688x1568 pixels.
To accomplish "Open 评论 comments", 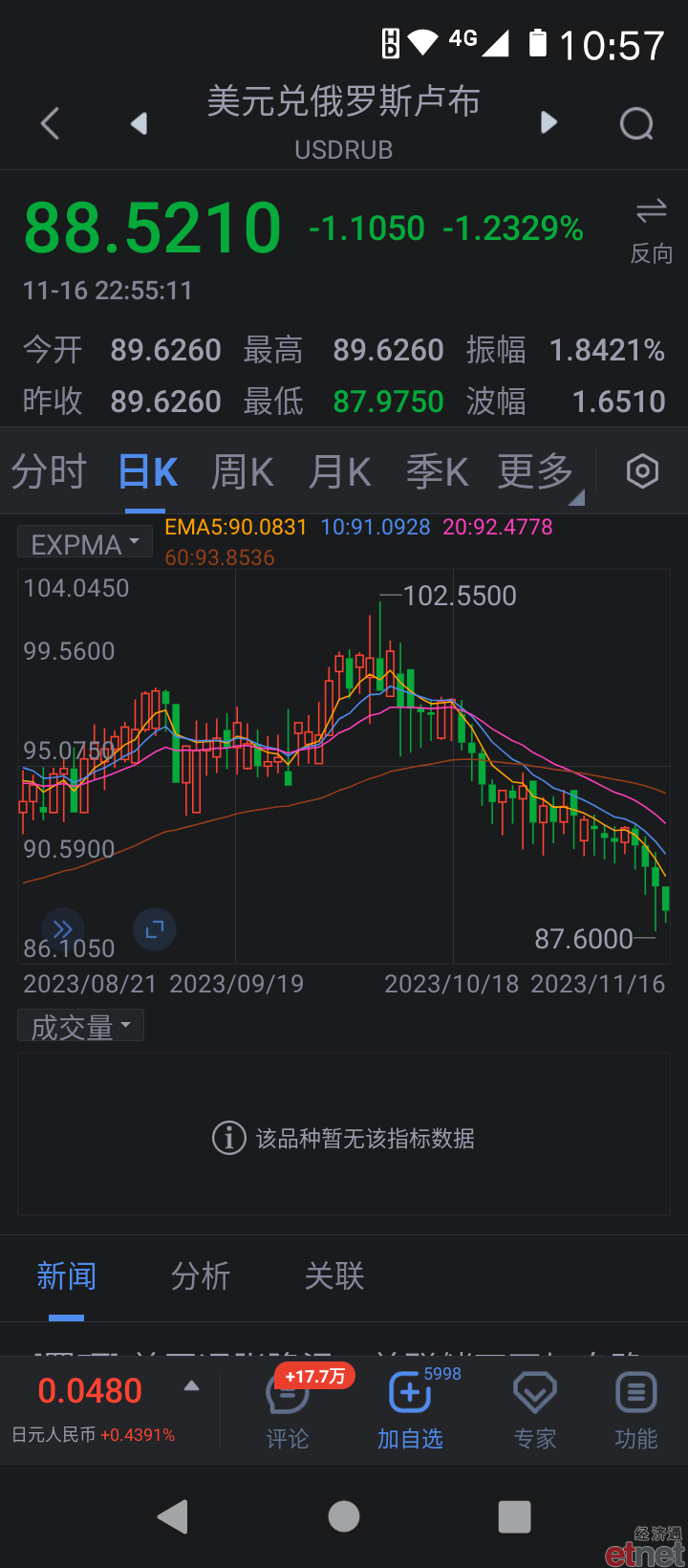I will click(x=288, y=1412).
